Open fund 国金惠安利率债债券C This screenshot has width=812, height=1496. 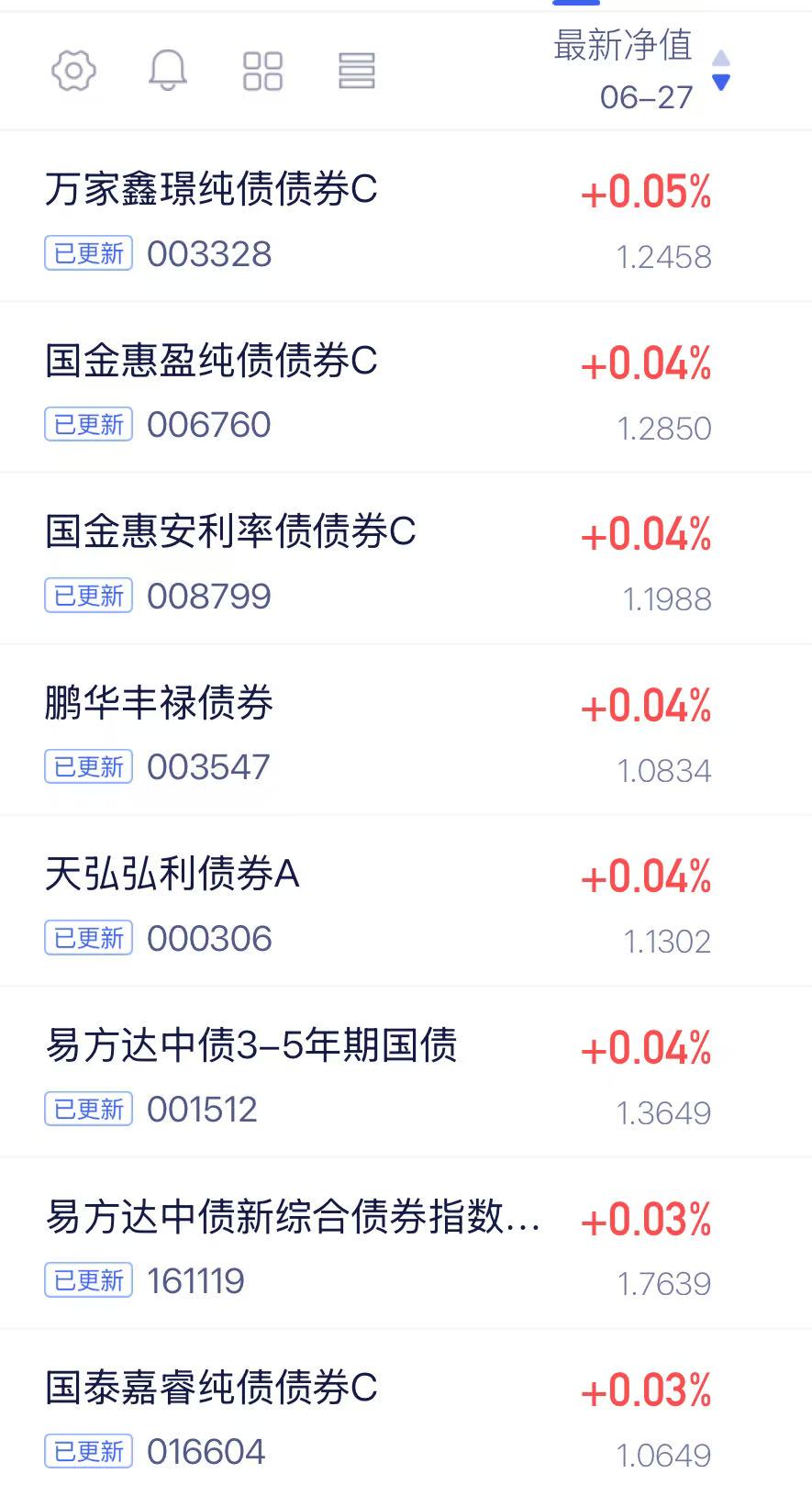406,559
